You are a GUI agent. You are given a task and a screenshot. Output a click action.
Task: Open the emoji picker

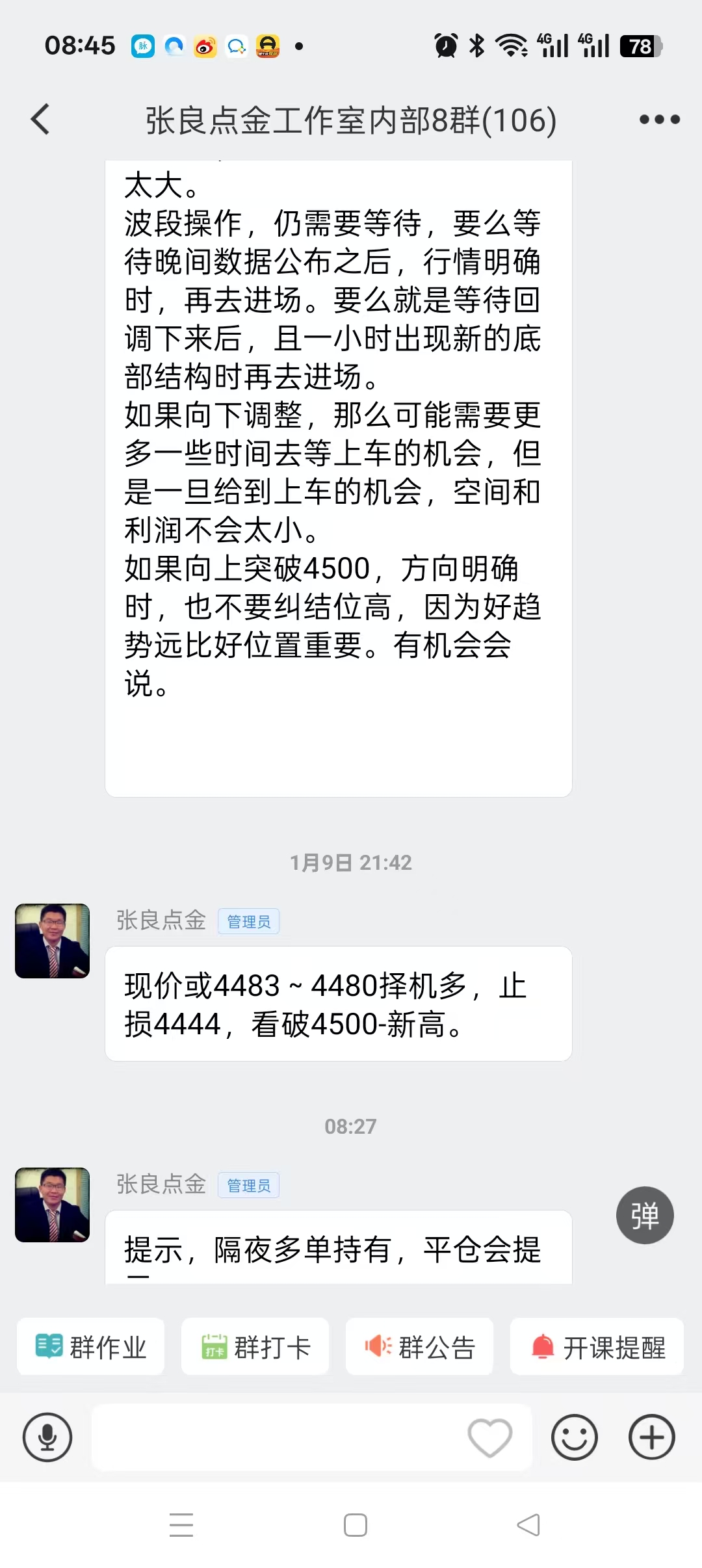tap(575, 1437)
